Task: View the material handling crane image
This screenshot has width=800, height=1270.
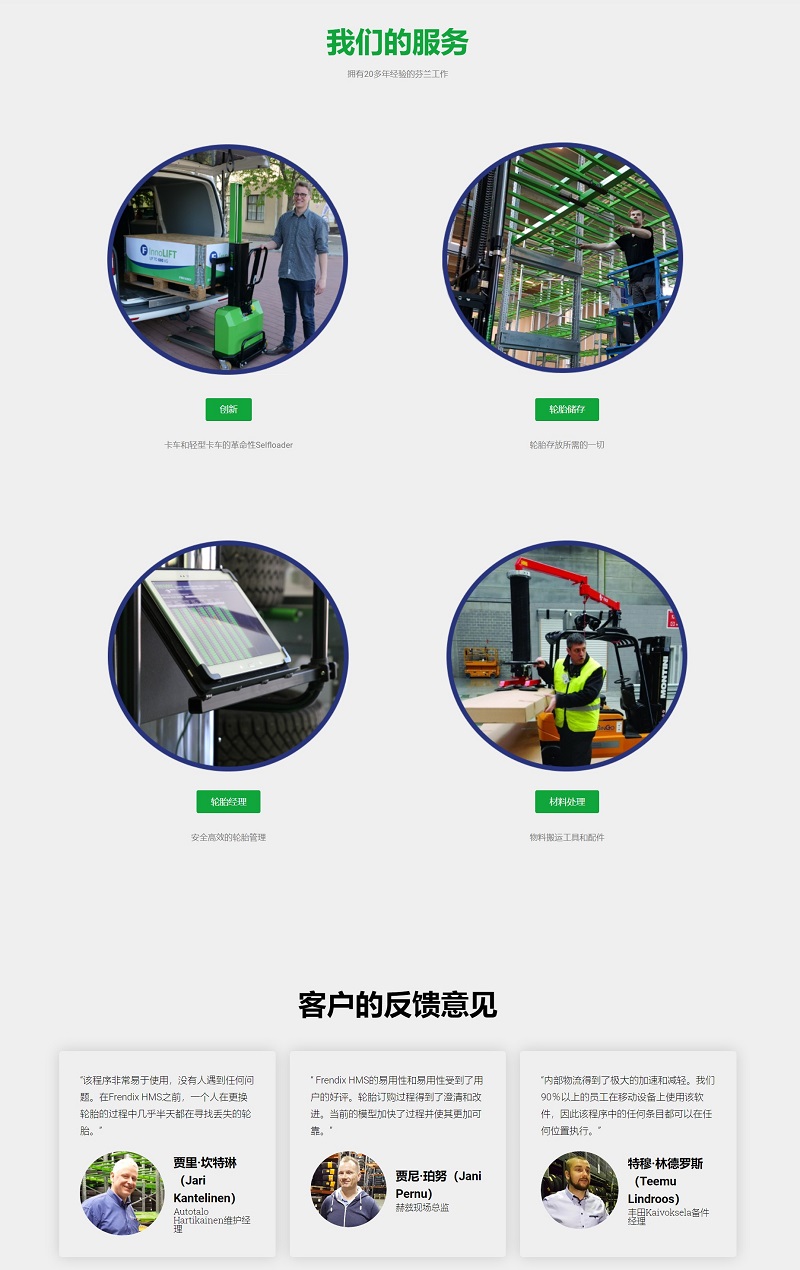Action: point(566,656)
